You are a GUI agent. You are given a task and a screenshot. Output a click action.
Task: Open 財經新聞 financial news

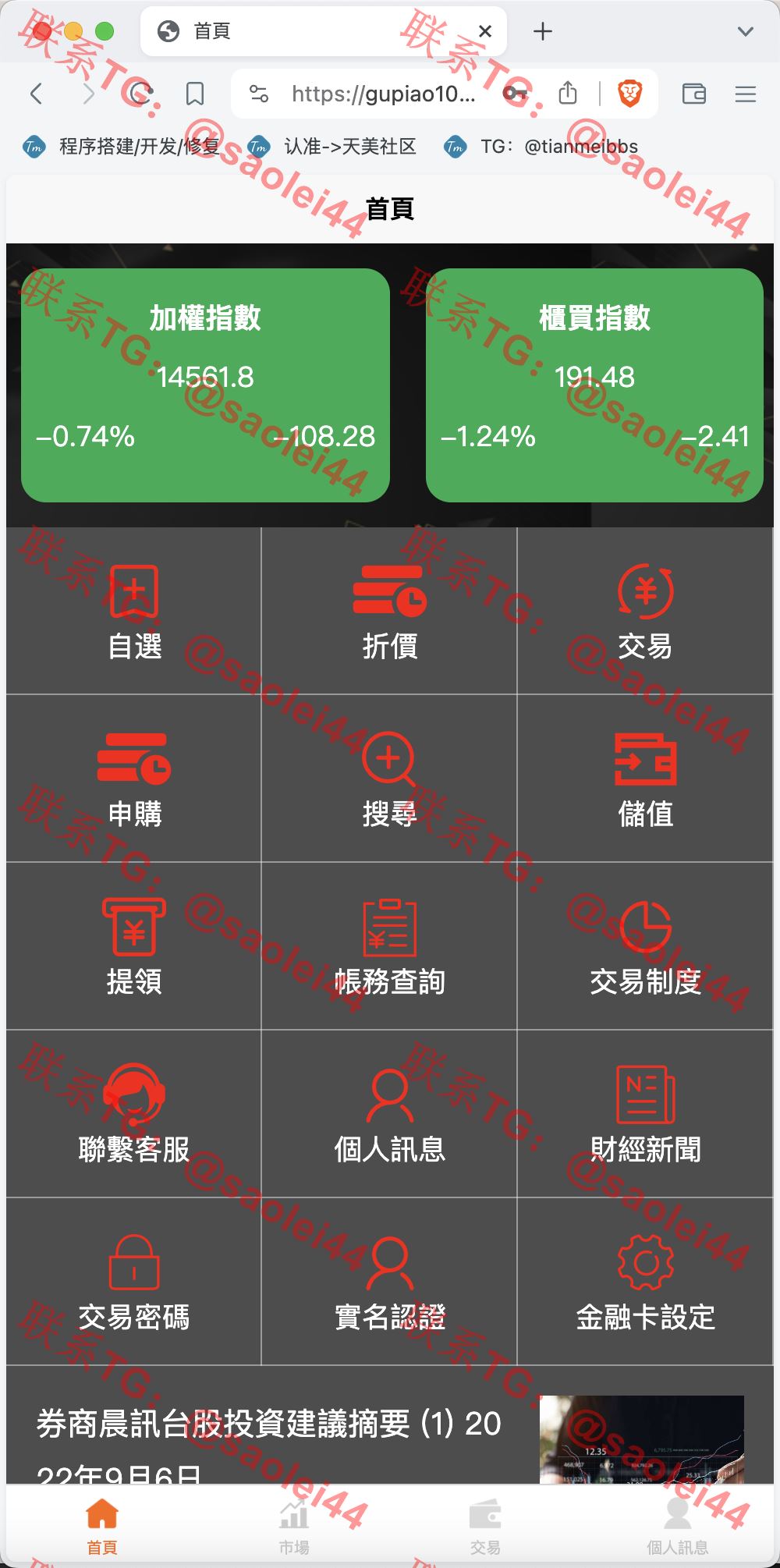645,1114
